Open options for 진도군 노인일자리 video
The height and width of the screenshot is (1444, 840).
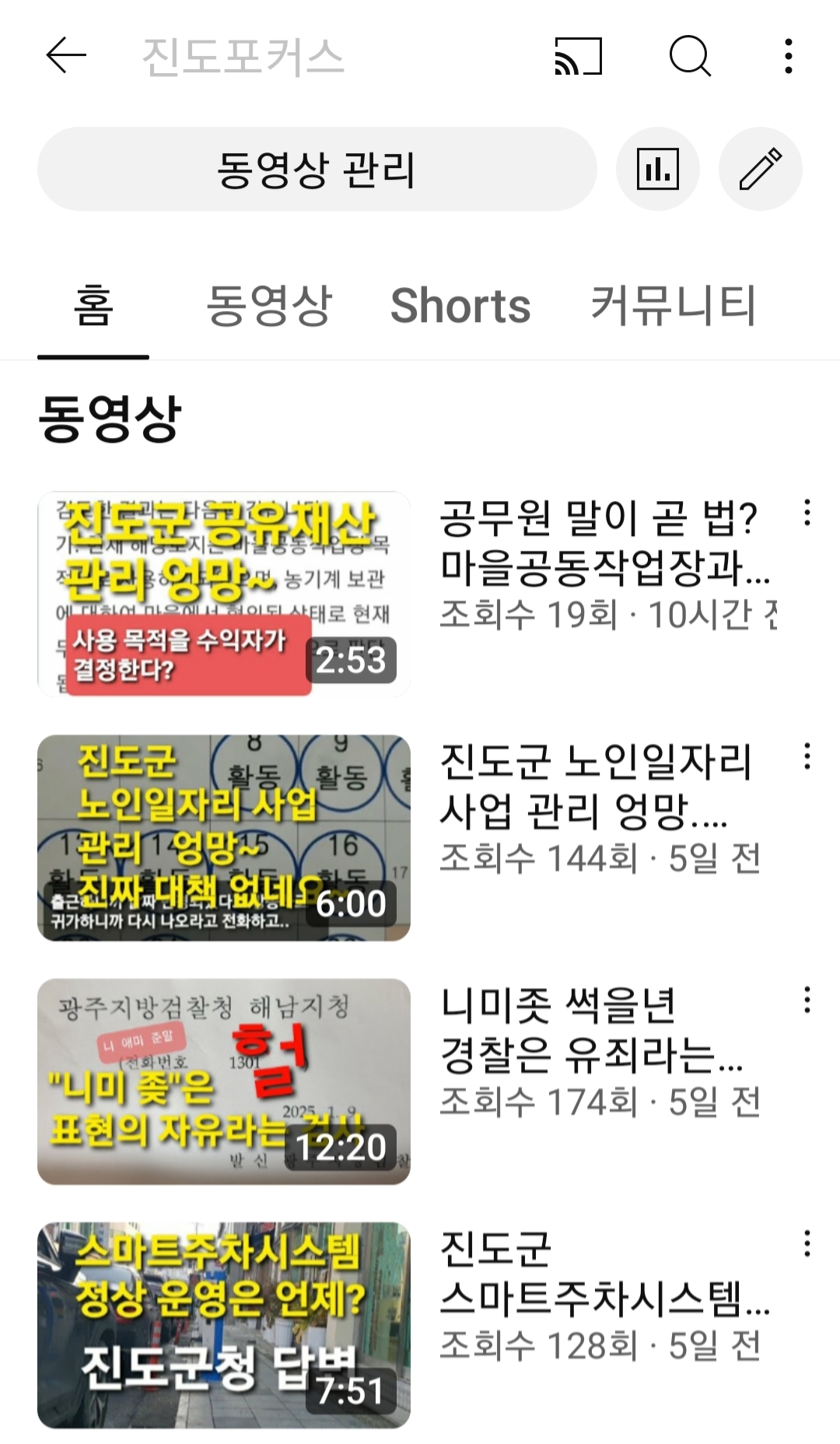click(807, 756)
